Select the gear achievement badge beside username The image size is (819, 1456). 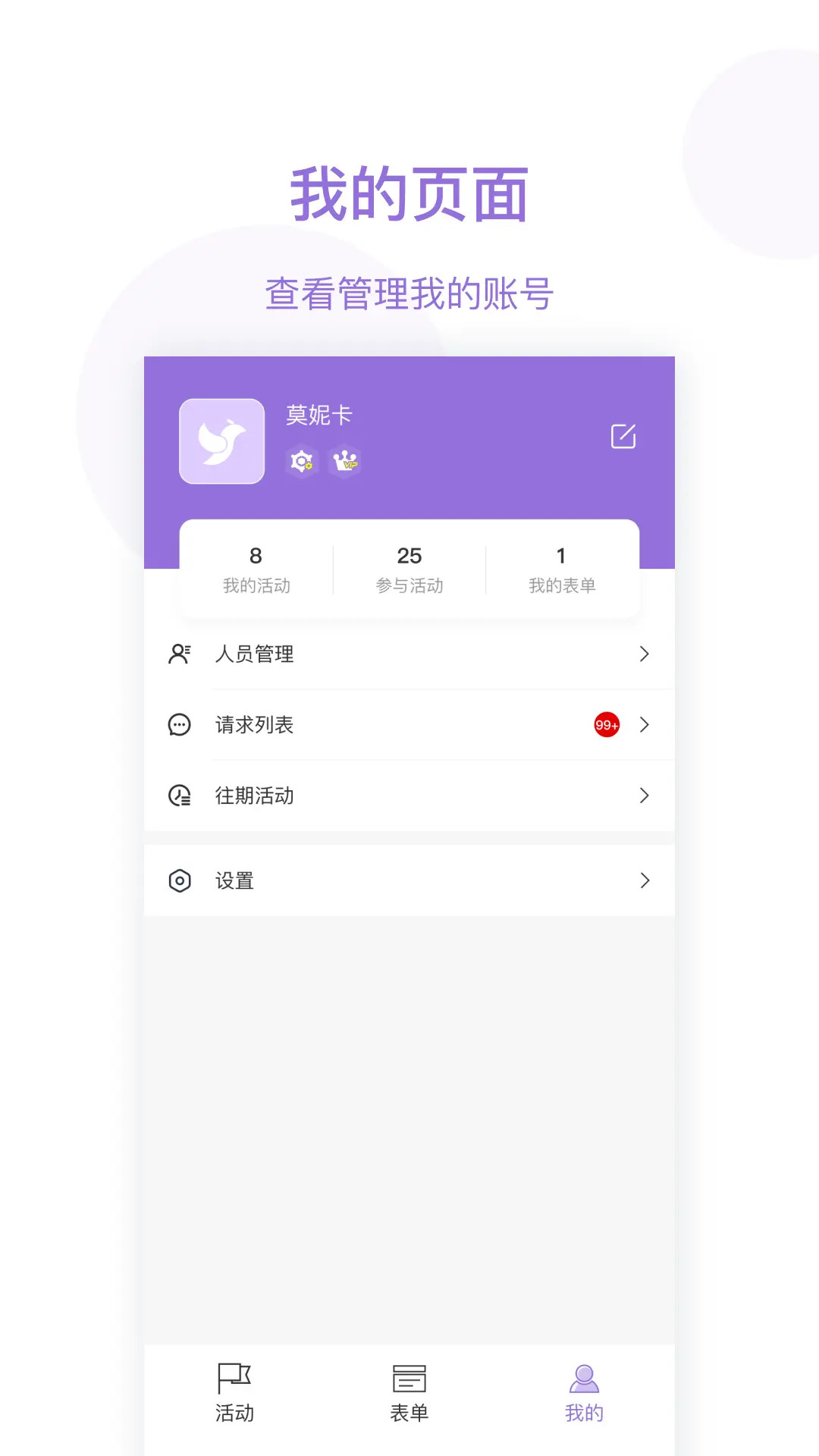tap(301, 461)
